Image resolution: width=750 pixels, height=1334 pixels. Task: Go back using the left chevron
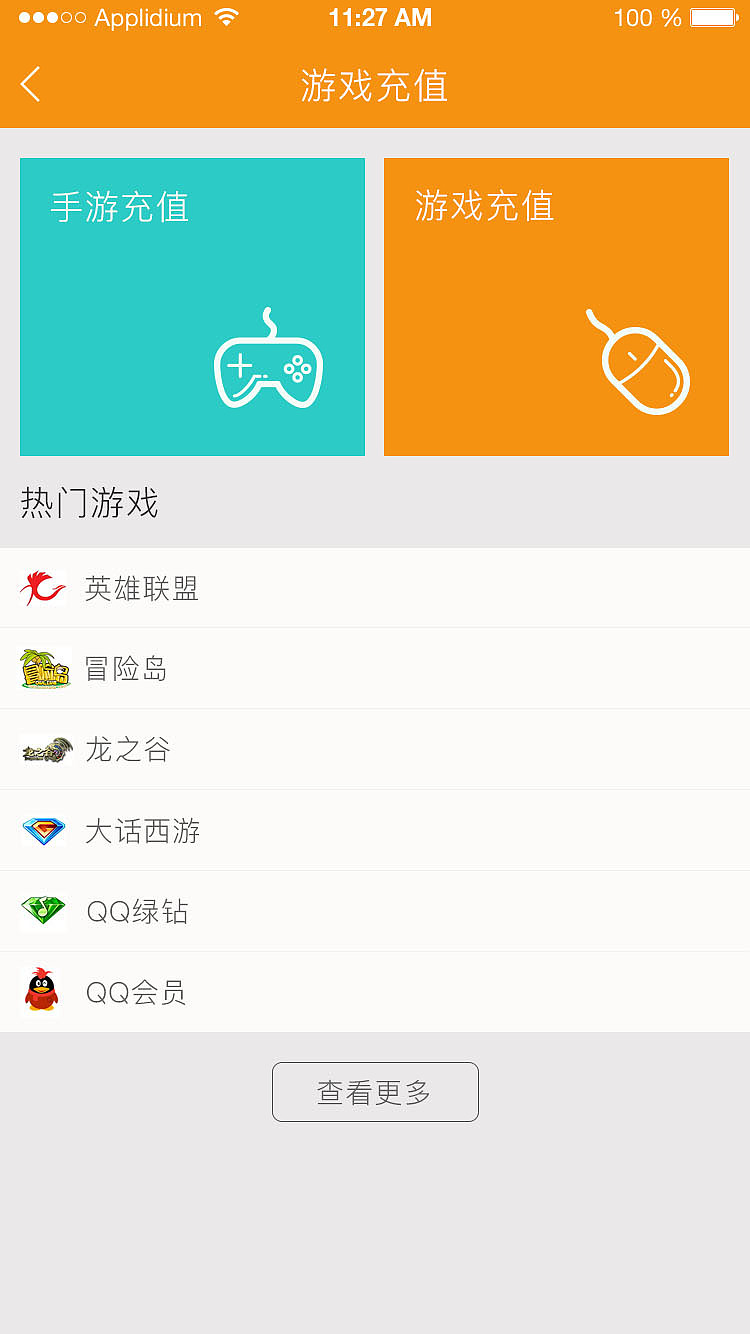[x=30, y=85]
